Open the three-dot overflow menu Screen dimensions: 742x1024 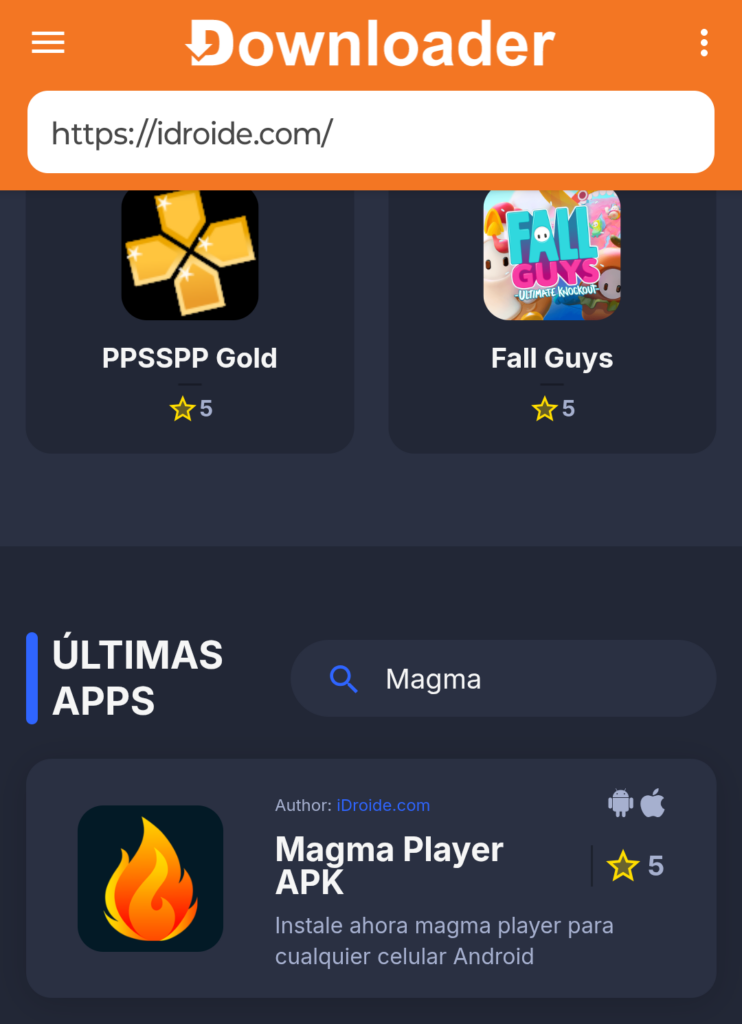[x=704, y=43]
